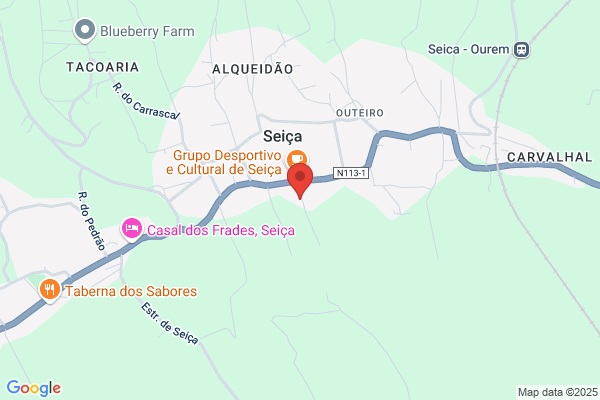Viewport: 600px width, 400px height.
Task: Open the Casal dos Frades hotel marker
Action: (132, 230)
